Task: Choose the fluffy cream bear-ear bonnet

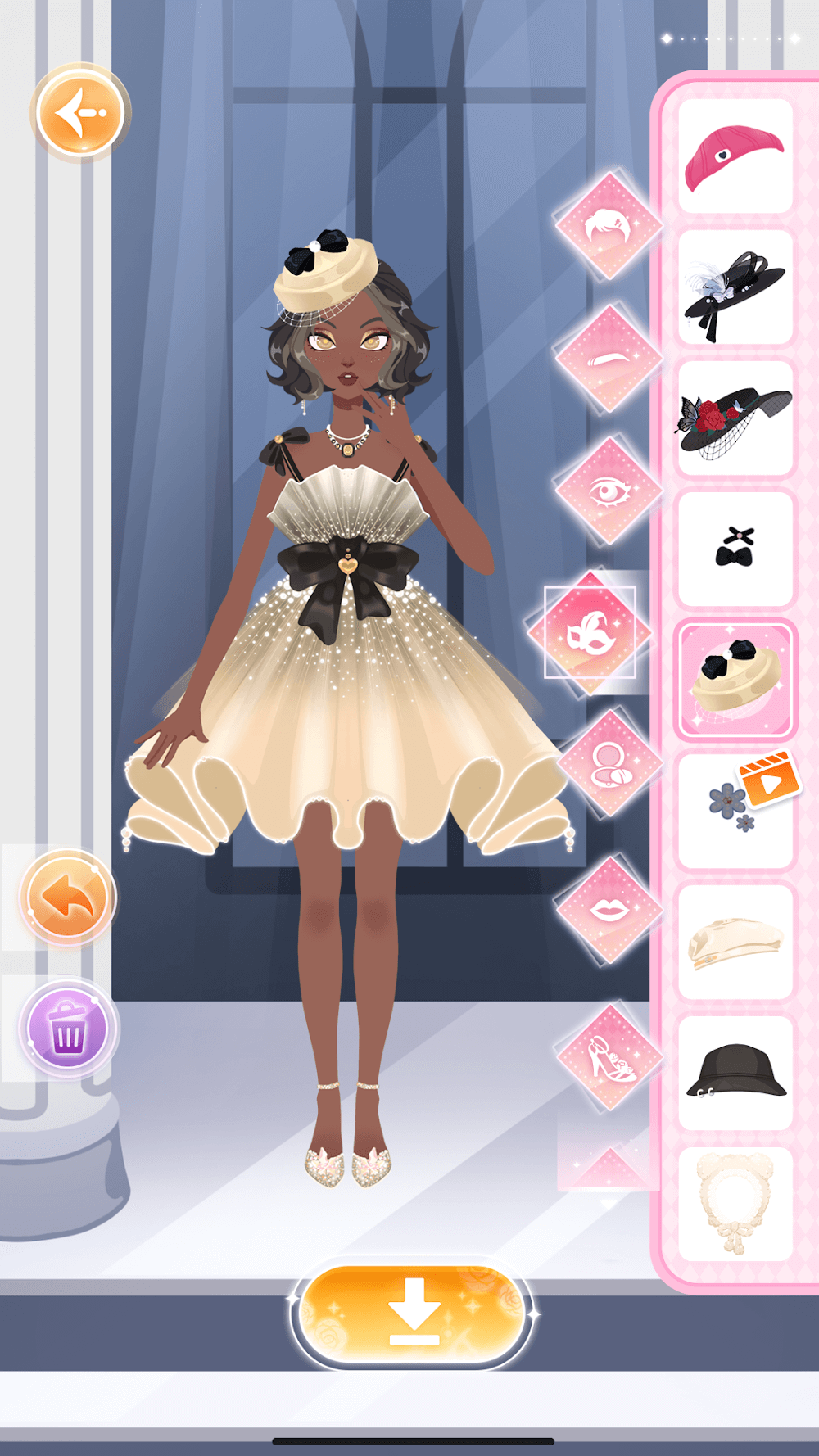Action: [735, 1203]
